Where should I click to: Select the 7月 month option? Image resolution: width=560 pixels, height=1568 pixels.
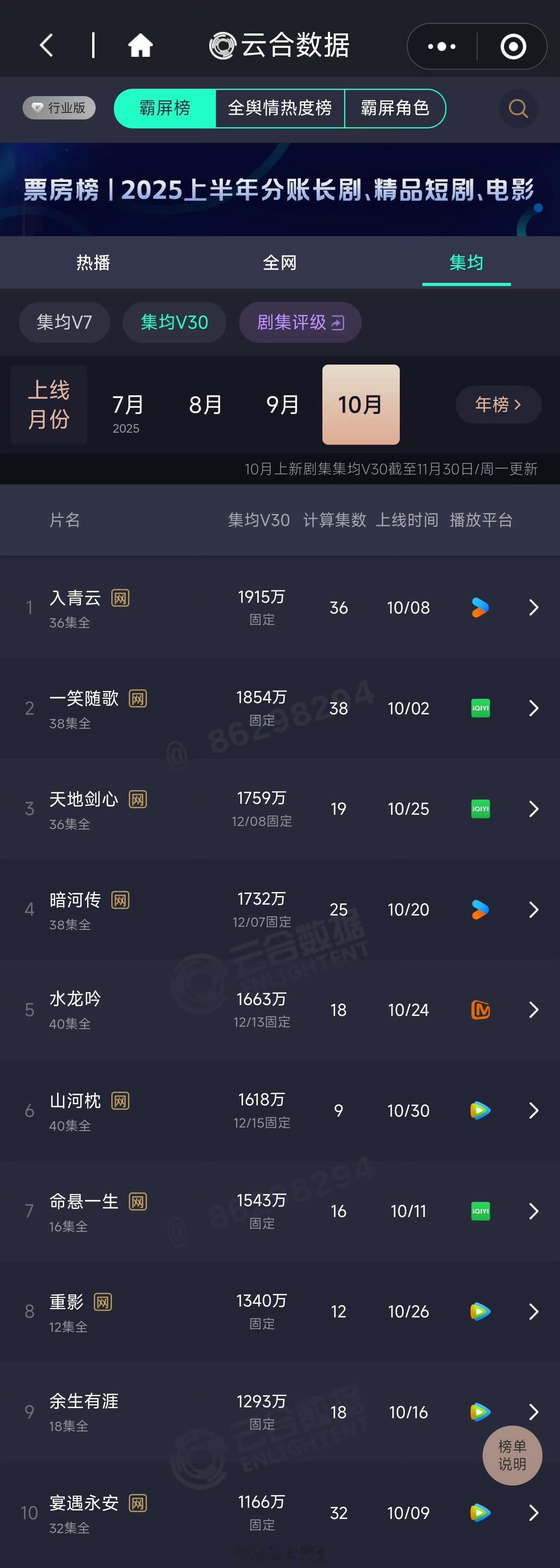pyautogui.click(x=127, y=405)
